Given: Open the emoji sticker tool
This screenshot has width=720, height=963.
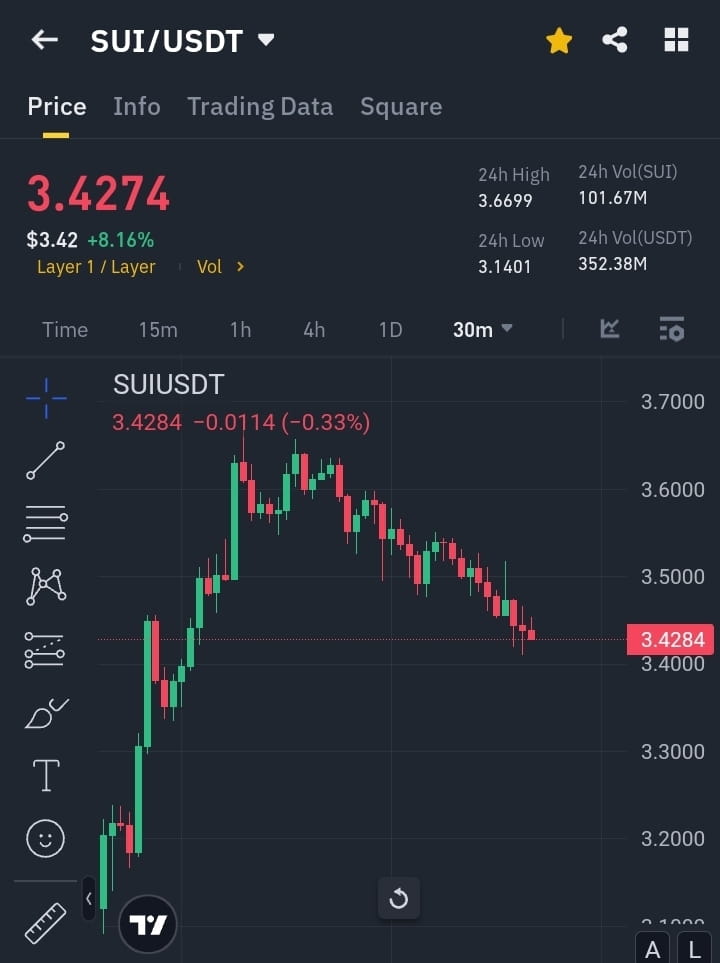Looking at the screenshot, I should click(x=45, y=838).
